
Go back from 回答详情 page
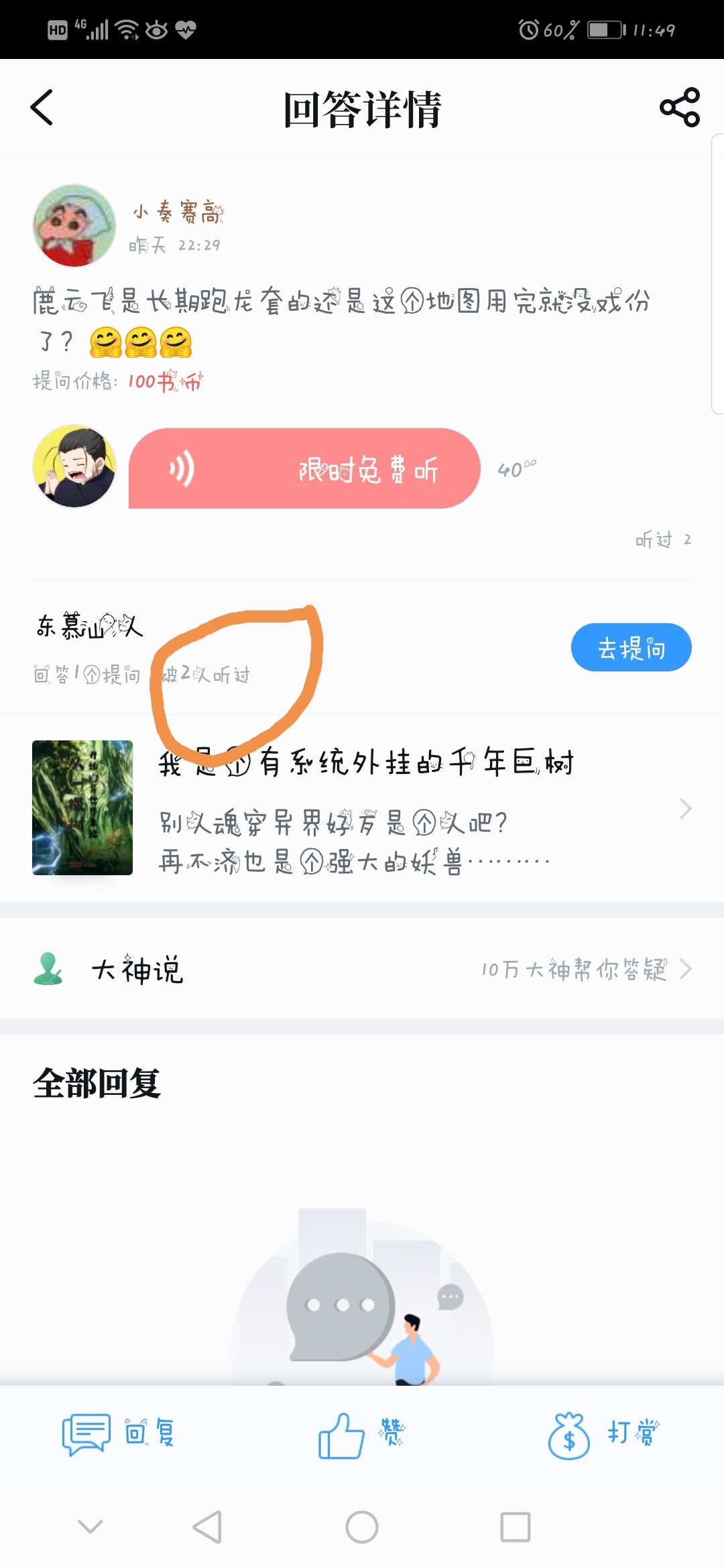[42, 107]
